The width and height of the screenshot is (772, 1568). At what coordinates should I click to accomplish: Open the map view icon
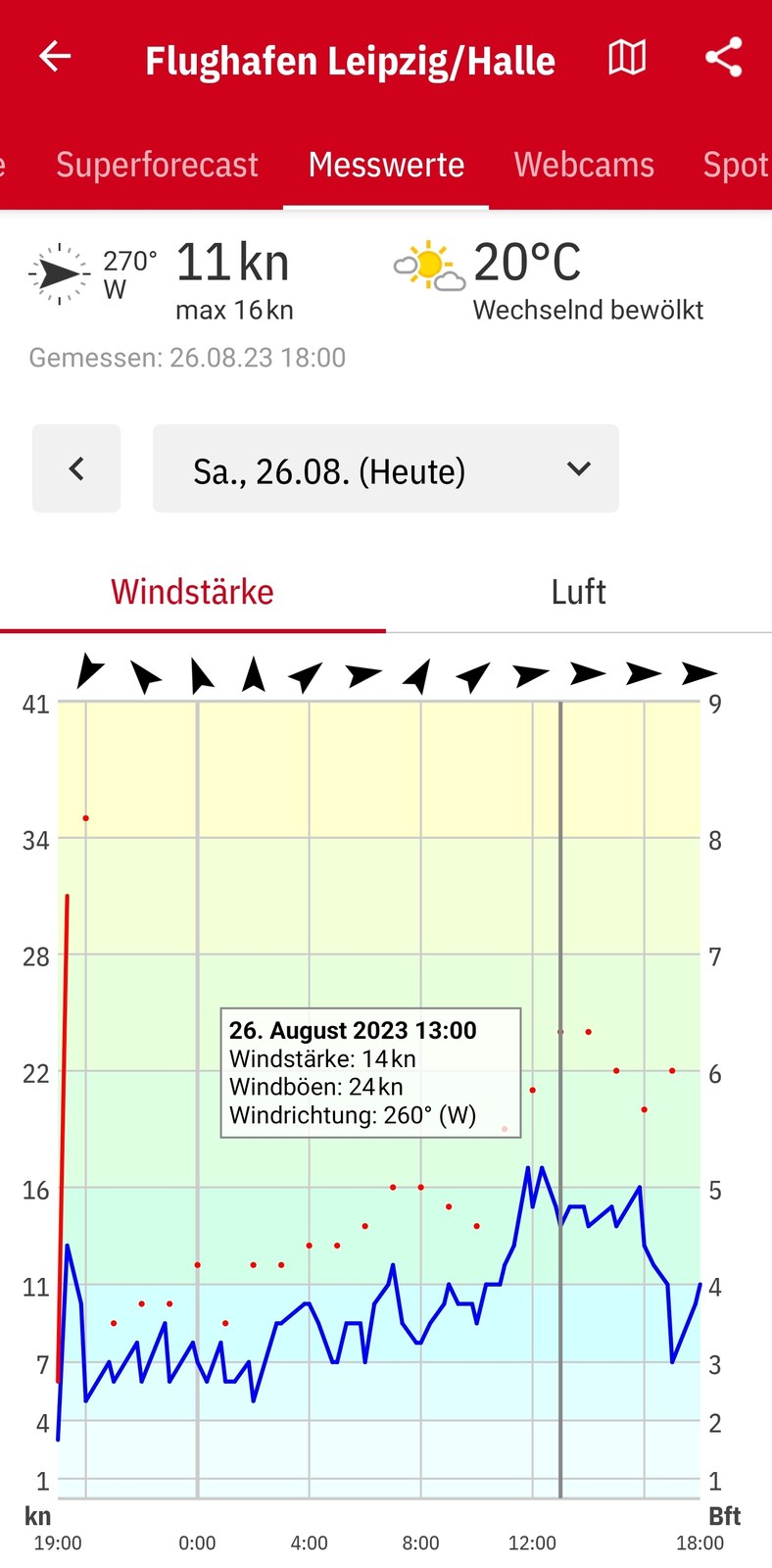[627, 58]
